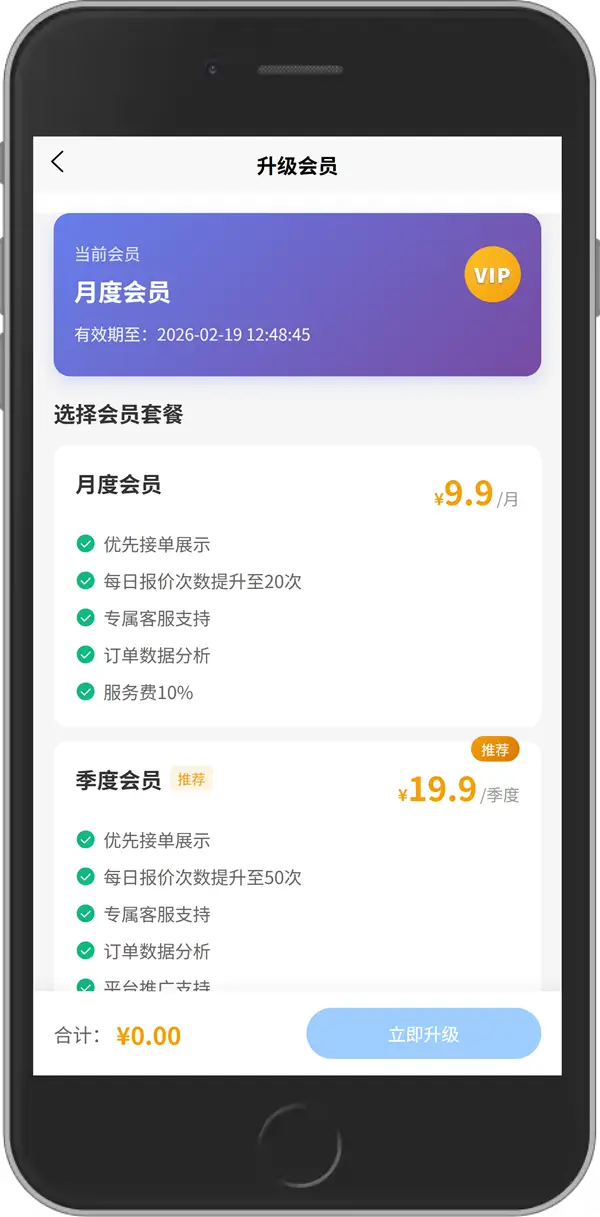
Task: Tap the 立即升级 button
Action: (x=423, y=1034)
